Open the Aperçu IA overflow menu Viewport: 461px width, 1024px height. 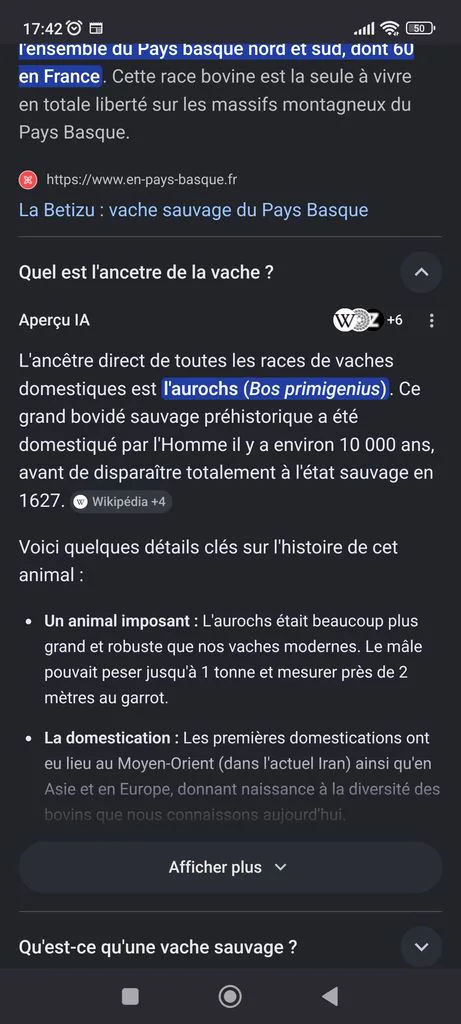(x=431, y=321)
